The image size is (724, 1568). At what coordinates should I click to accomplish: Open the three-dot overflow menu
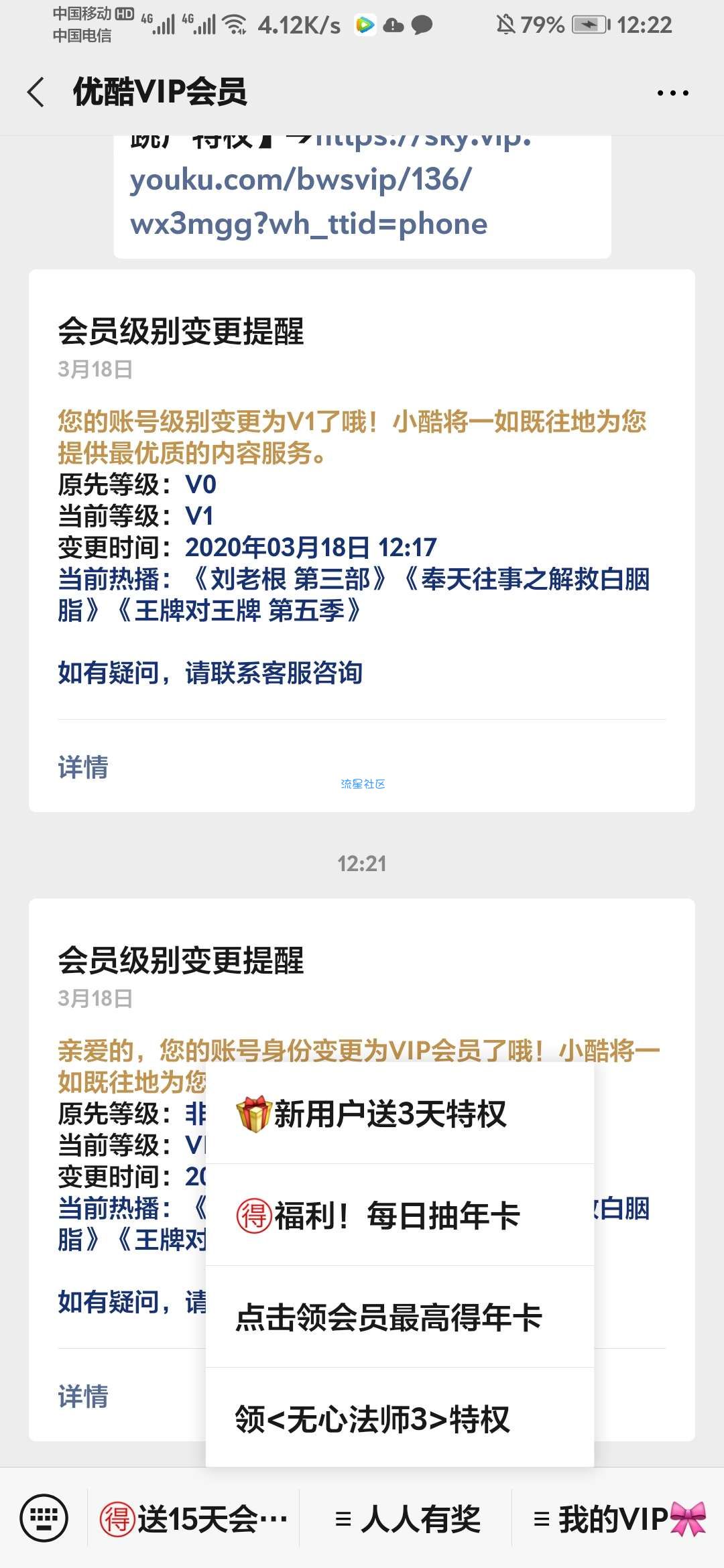(672, 93)
